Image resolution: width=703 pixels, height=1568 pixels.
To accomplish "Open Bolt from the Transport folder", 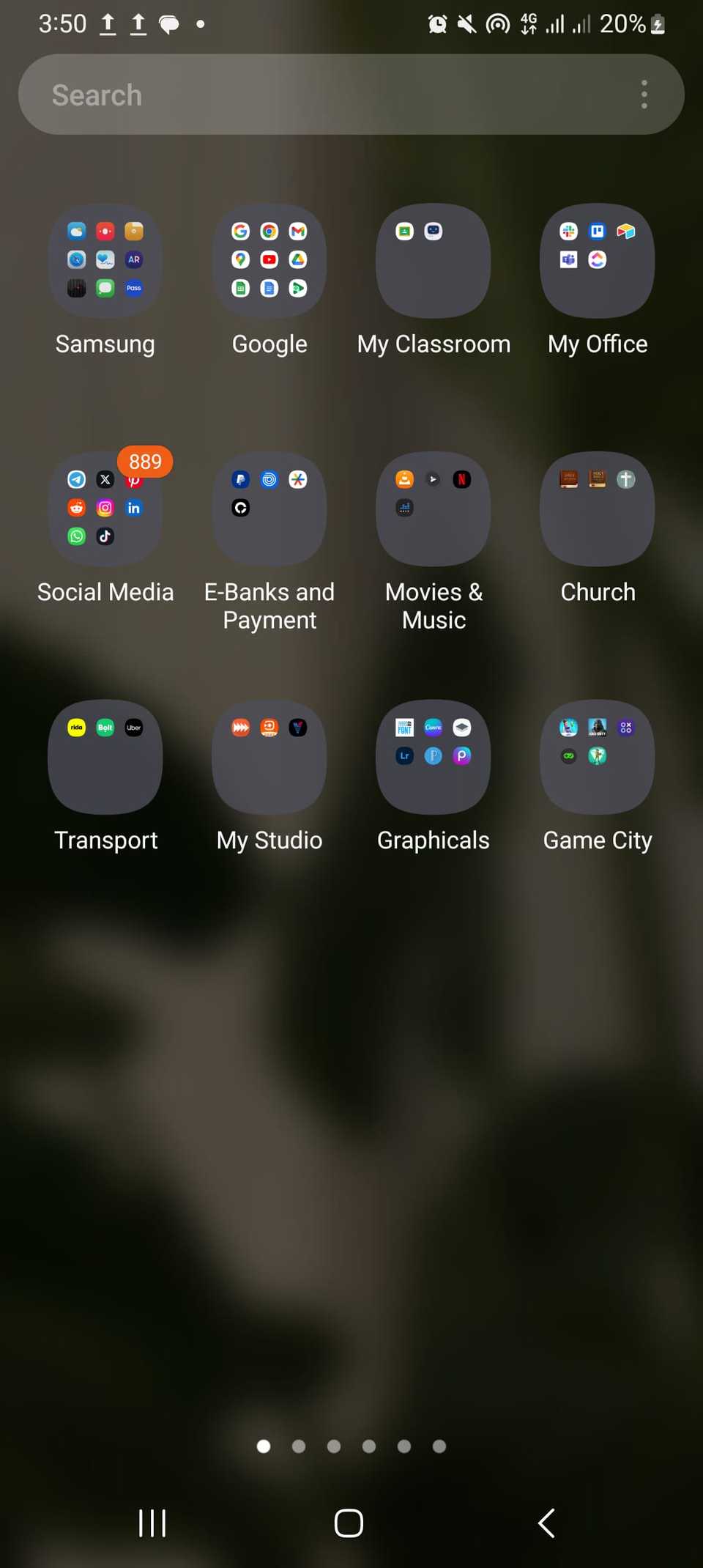I will pos(105,727).
